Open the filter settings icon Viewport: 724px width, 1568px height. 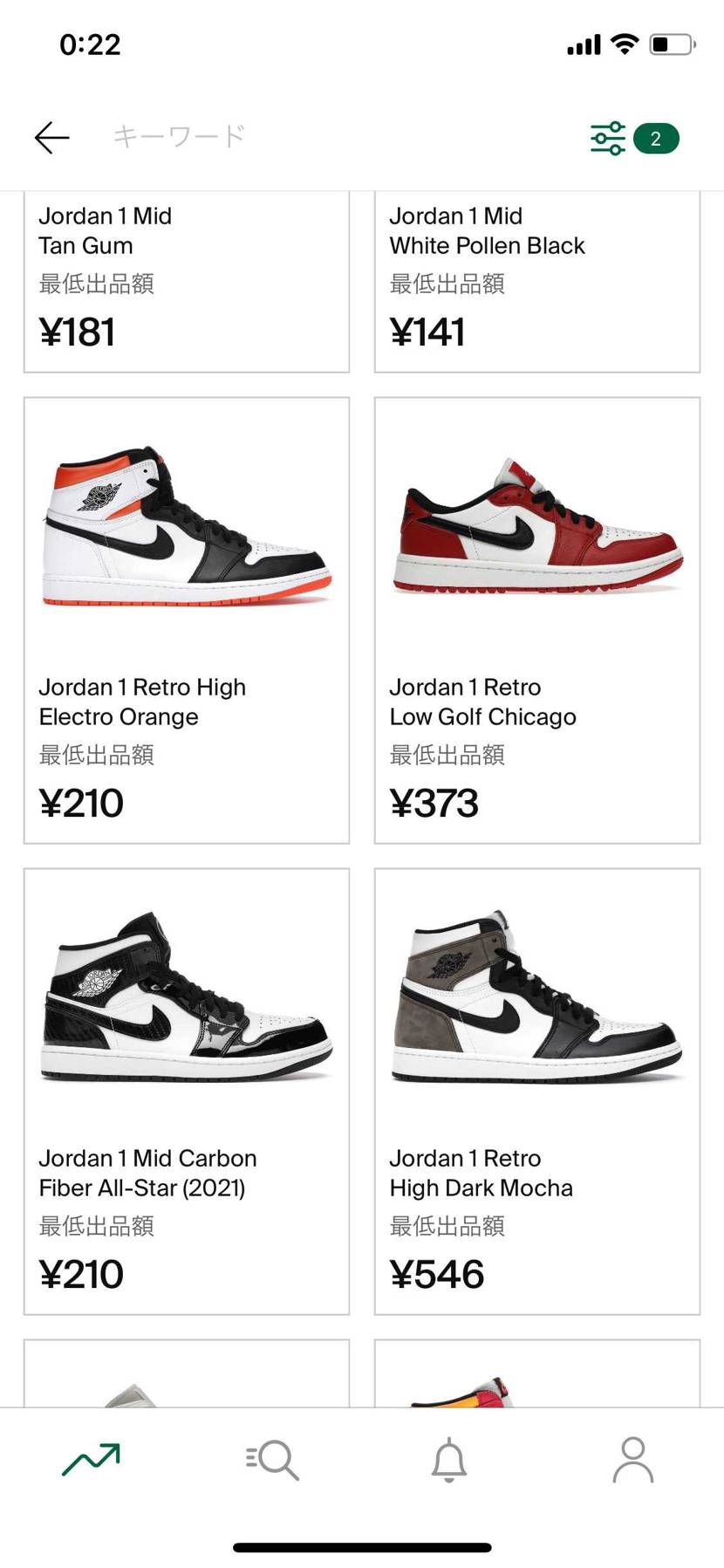tap(608, 139)
